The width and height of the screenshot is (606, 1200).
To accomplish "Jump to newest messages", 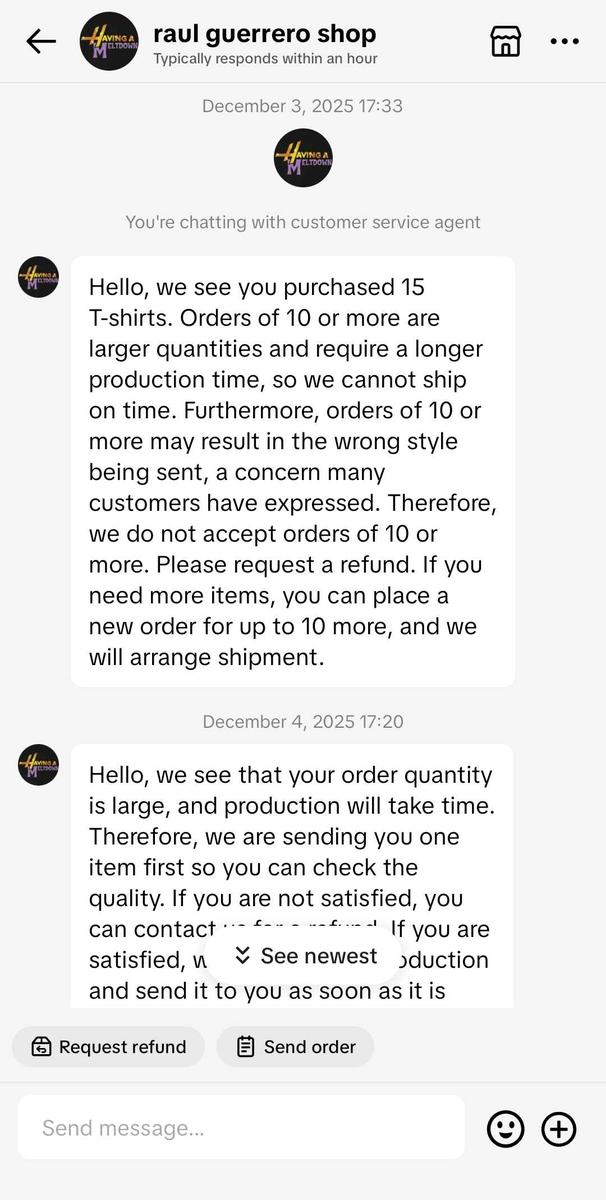I will (306, 956).
